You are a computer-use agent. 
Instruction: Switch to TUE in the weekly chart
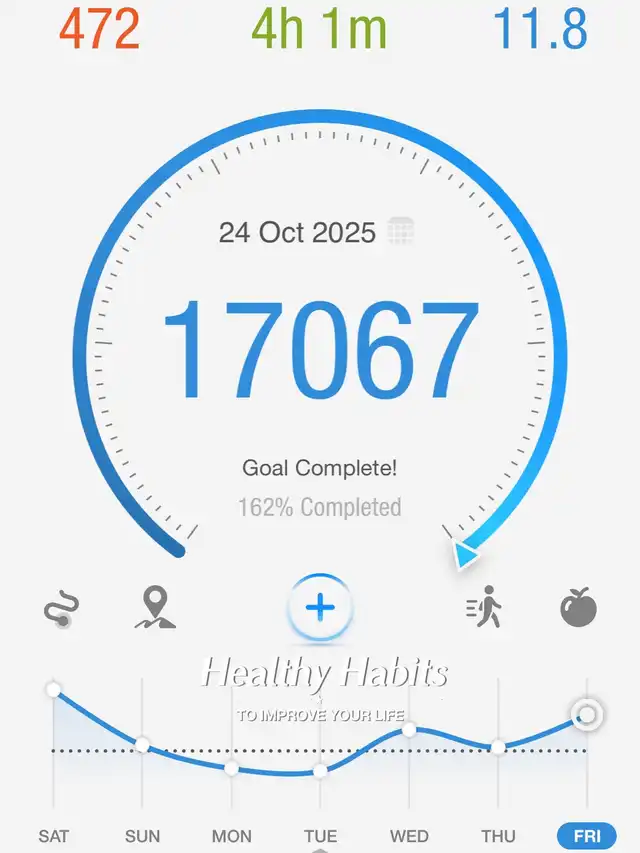point(320,836)
